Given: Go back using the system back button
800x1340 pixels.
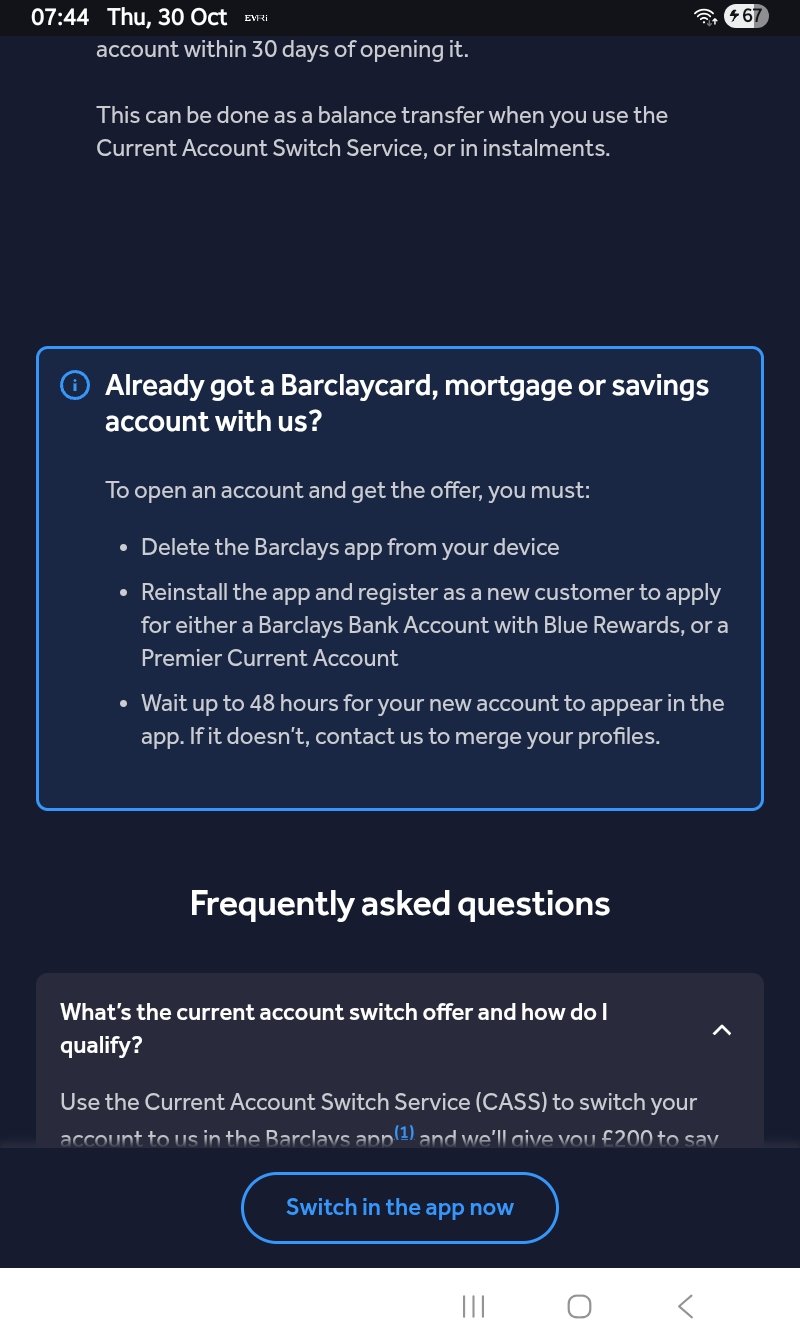Looking at the screenshot, I should (x=685, y=1305).
